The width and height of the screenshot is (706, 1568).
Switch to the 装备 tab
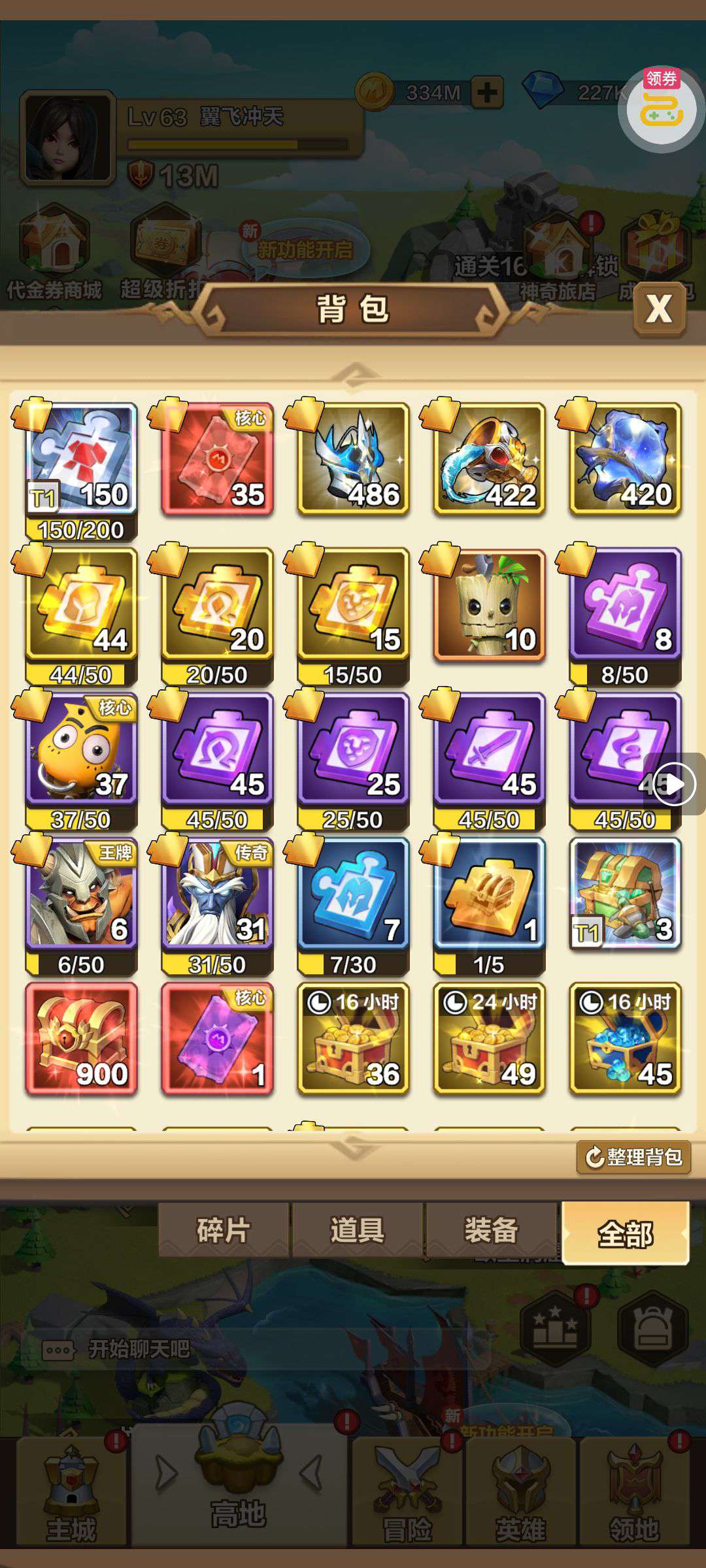(491, 1231)
